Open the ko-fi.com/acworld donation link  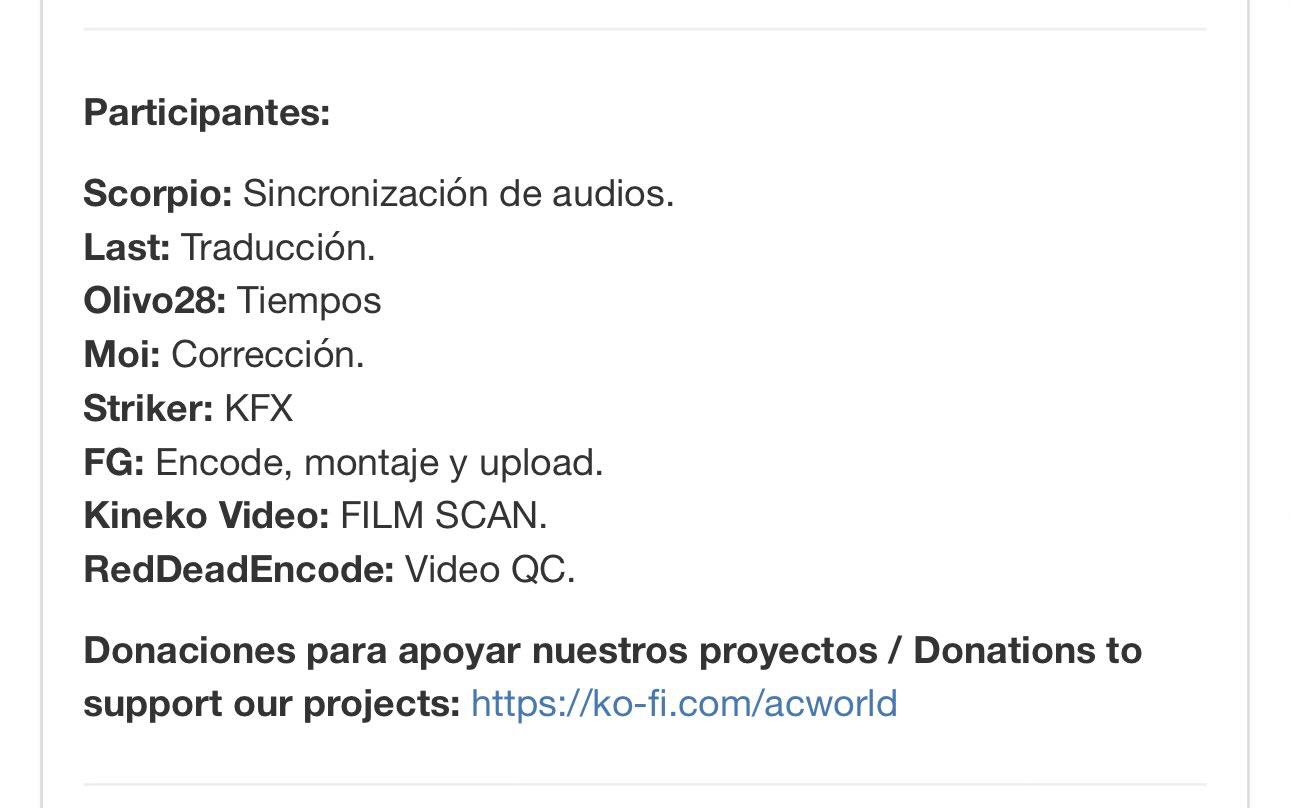point(684,704)
